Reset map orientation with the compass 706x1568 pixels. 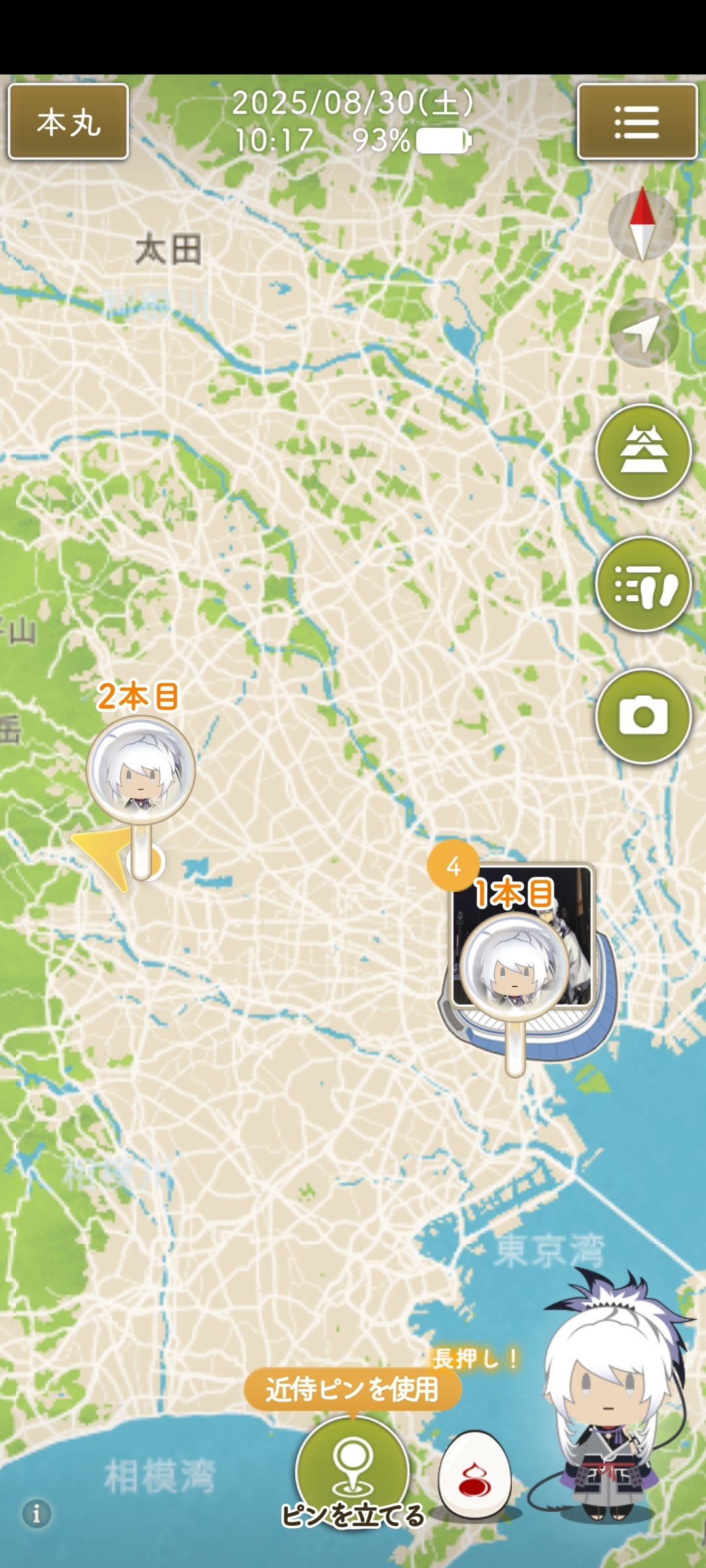(643, 225)
